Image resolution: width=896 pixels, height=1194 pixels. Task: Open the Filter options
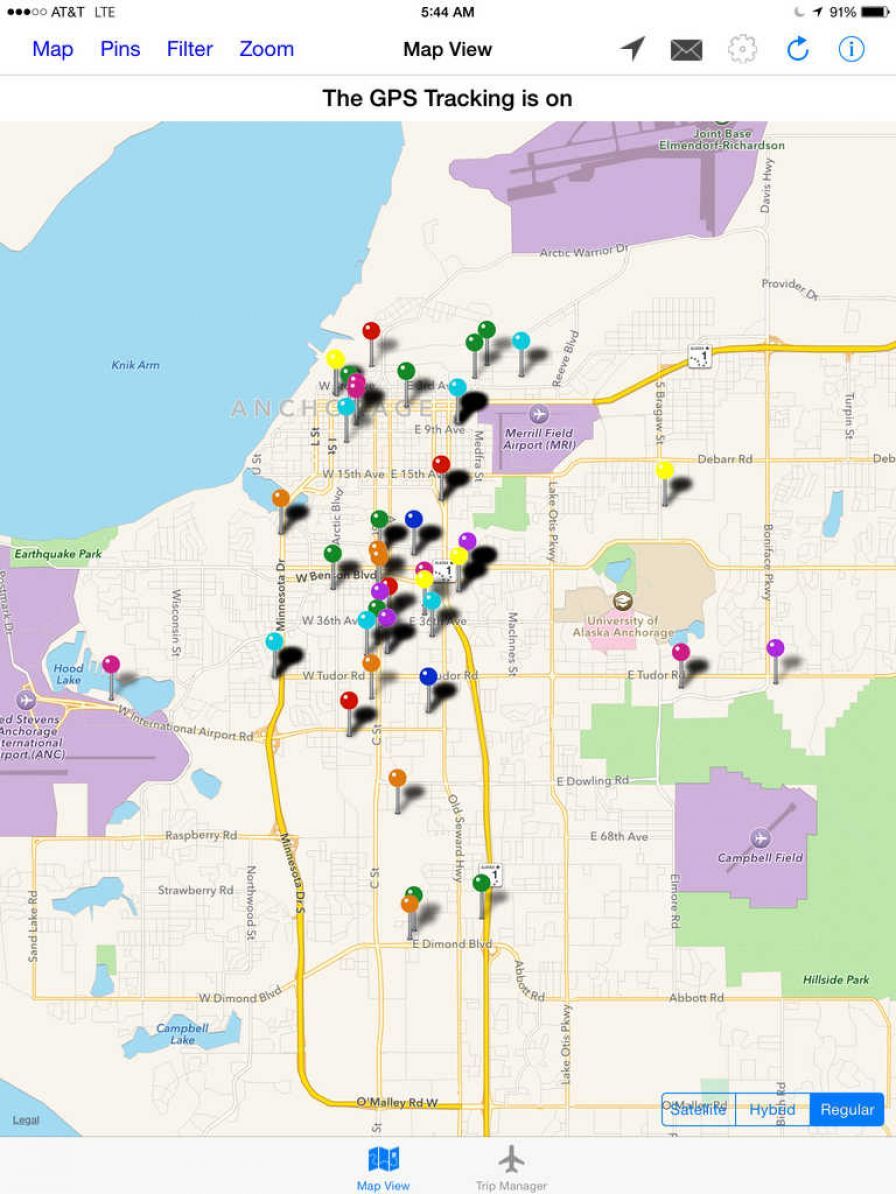tap(189, 49)
